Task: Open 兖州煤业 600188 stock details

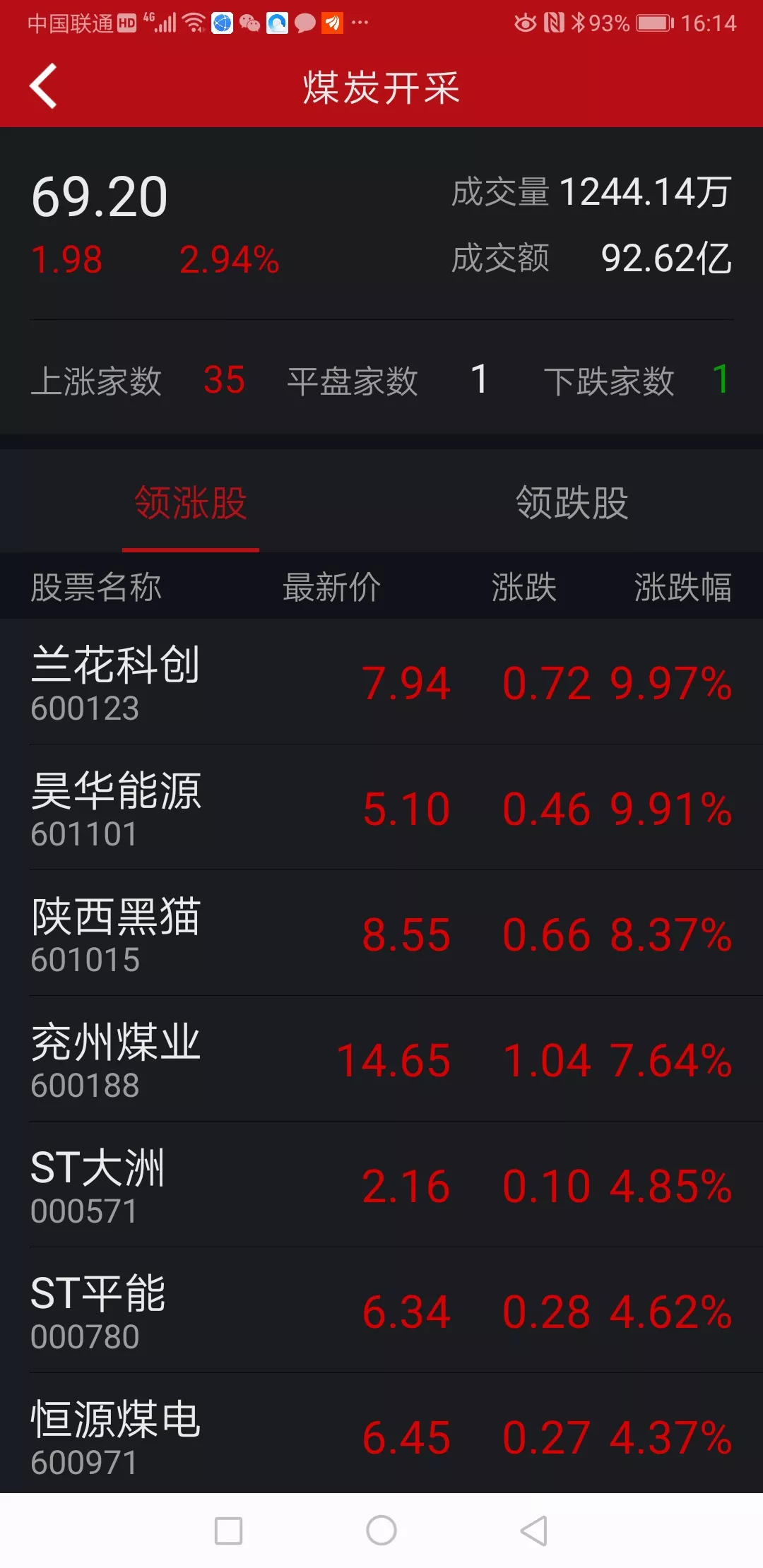Action: [381, 1059]
